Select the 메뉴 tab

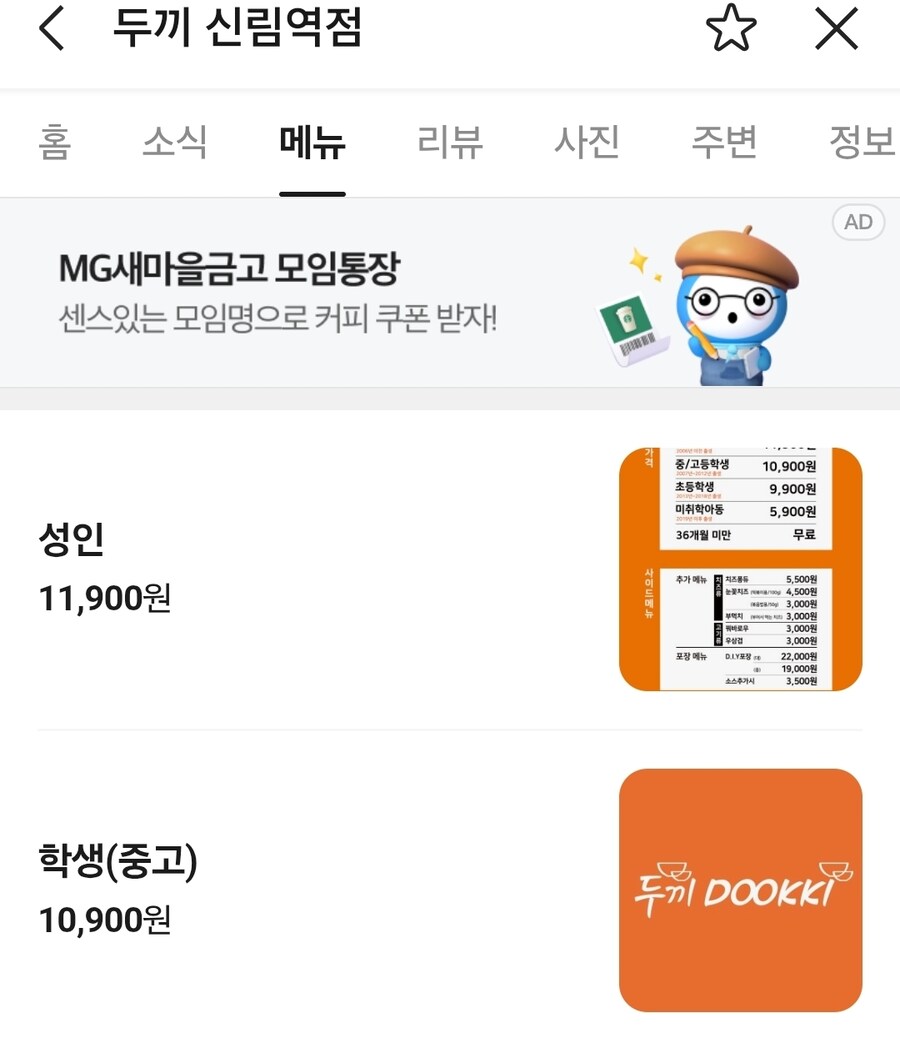(x=312, y=143)
